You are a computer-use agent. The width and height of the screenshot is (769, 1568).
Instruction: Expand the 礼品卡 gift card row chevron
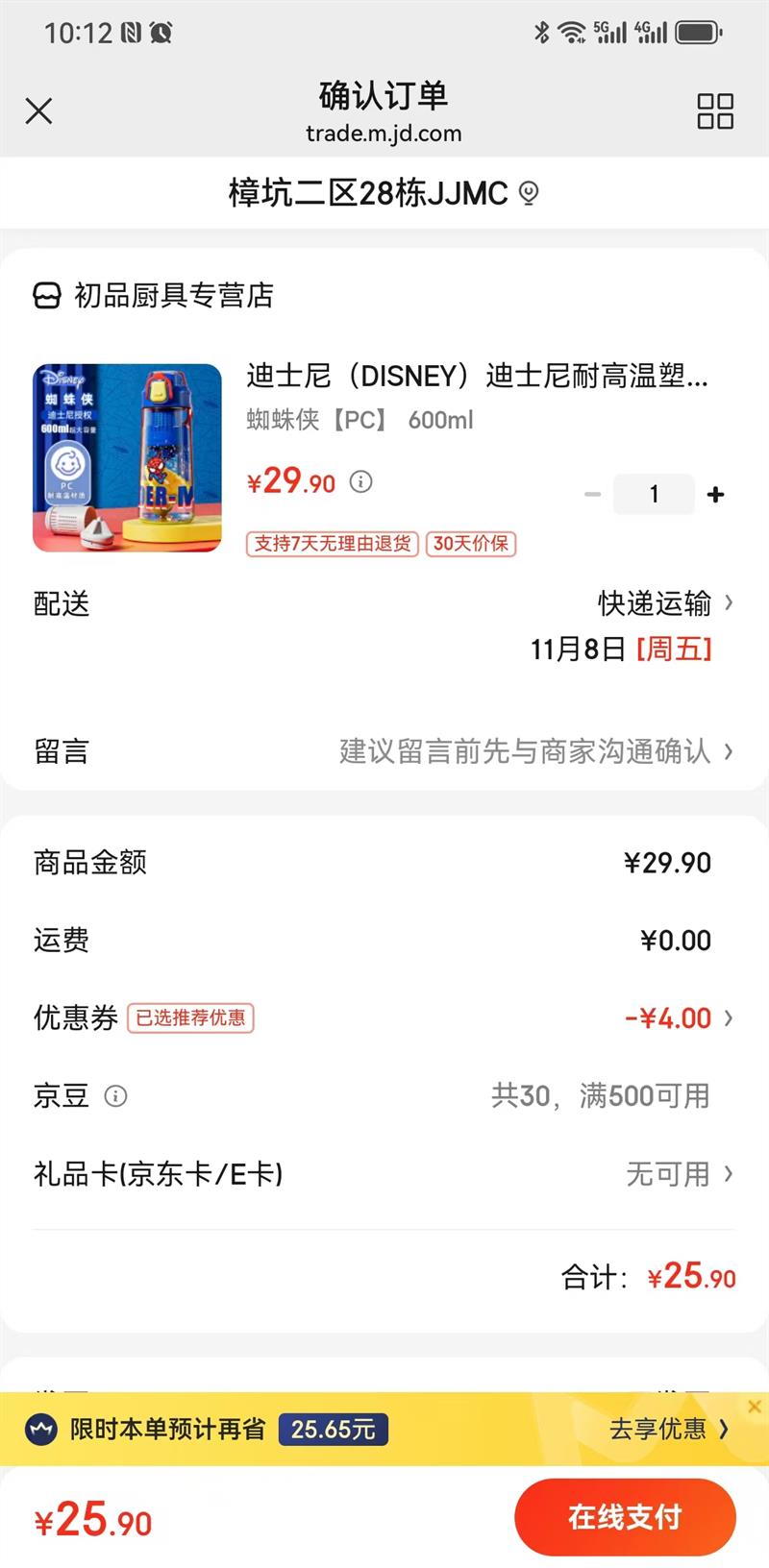731,1174
